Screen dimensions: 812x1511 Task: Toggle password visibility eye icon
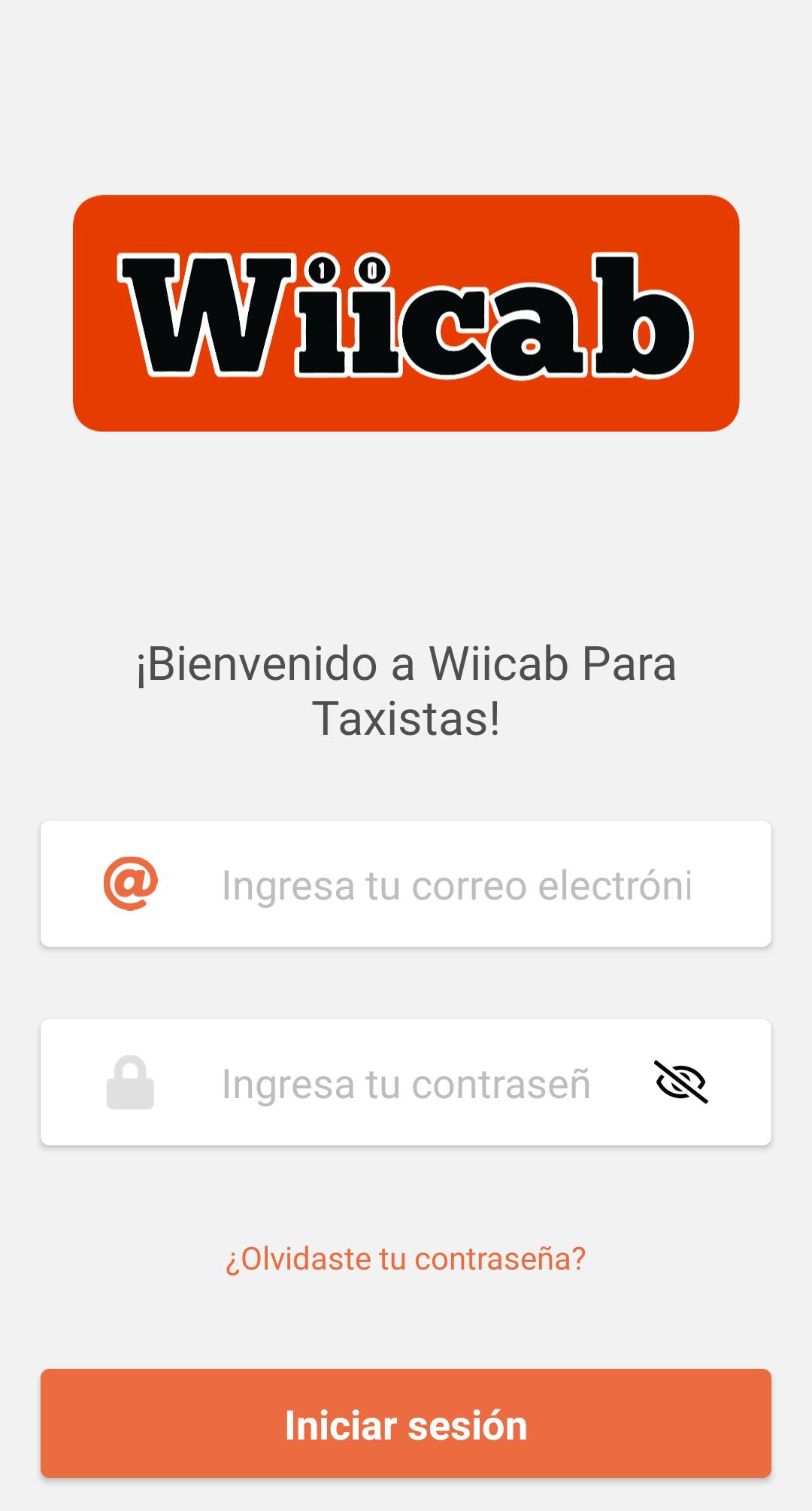pyautogui.click(x=680, y=1082)
